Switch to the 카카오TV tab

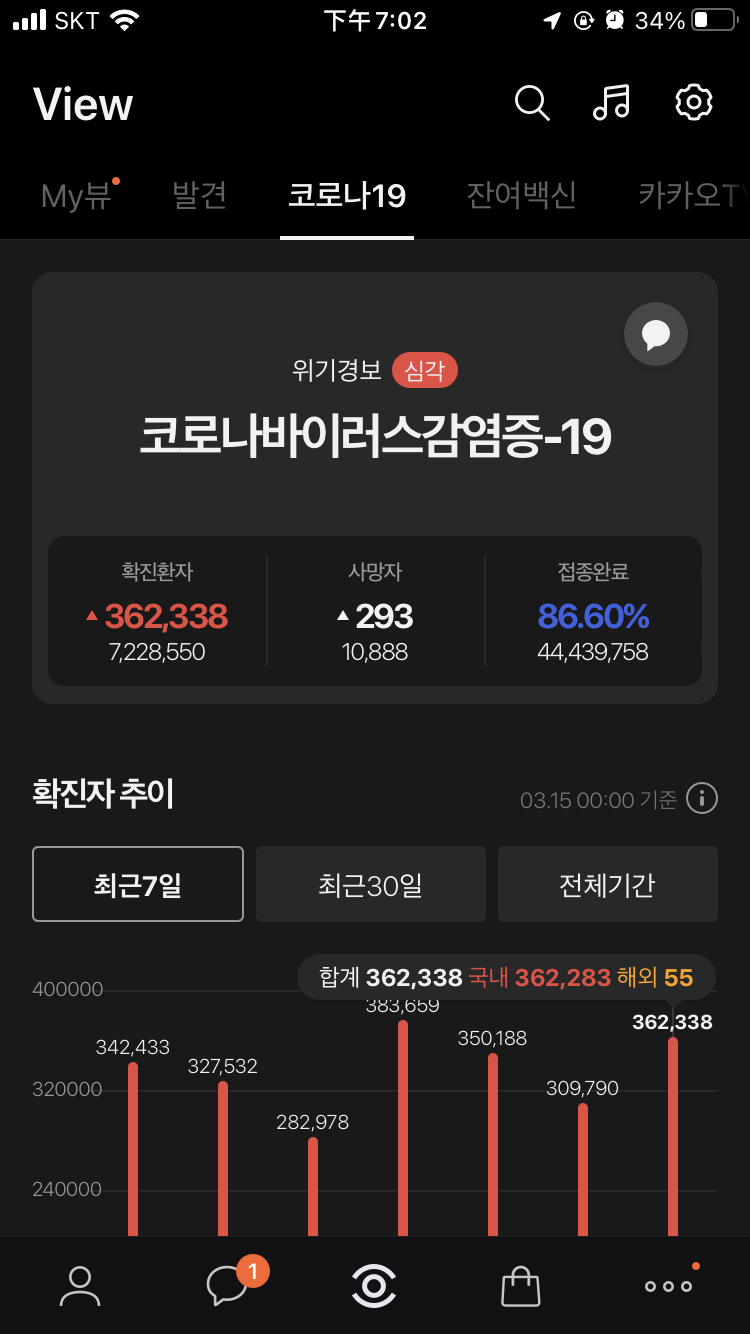(692, 195)
